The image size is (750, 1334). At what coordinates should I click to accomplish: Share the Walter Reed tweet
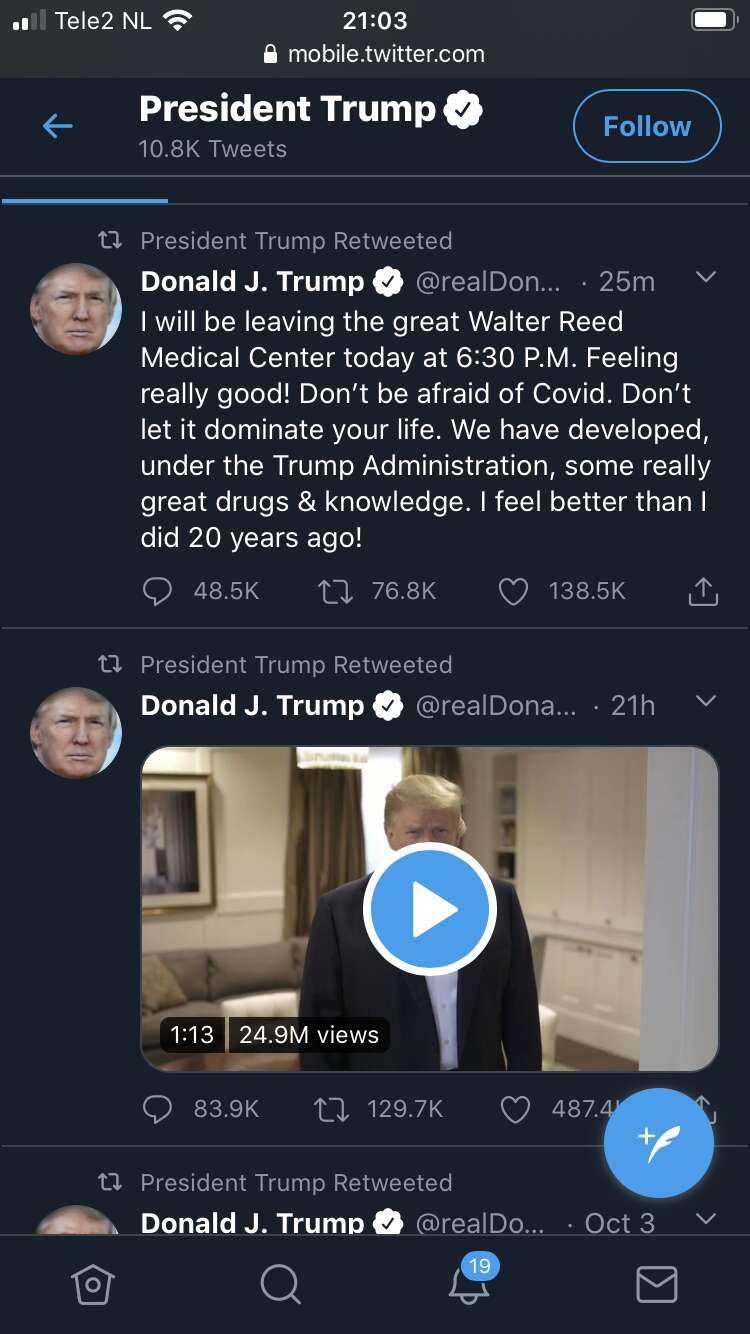[703, 592]
